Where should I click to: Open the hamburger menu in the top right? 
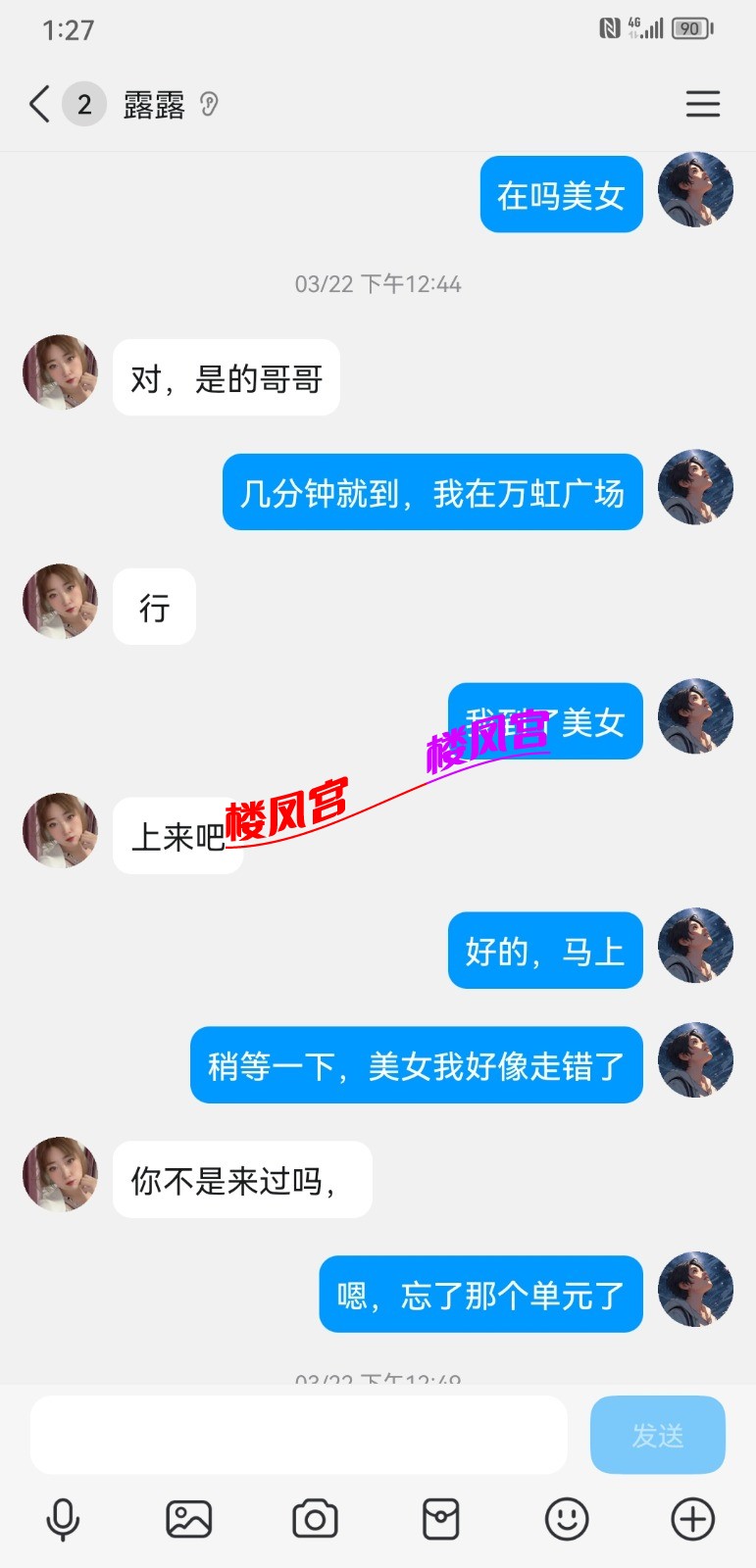[x=703, y=104]
